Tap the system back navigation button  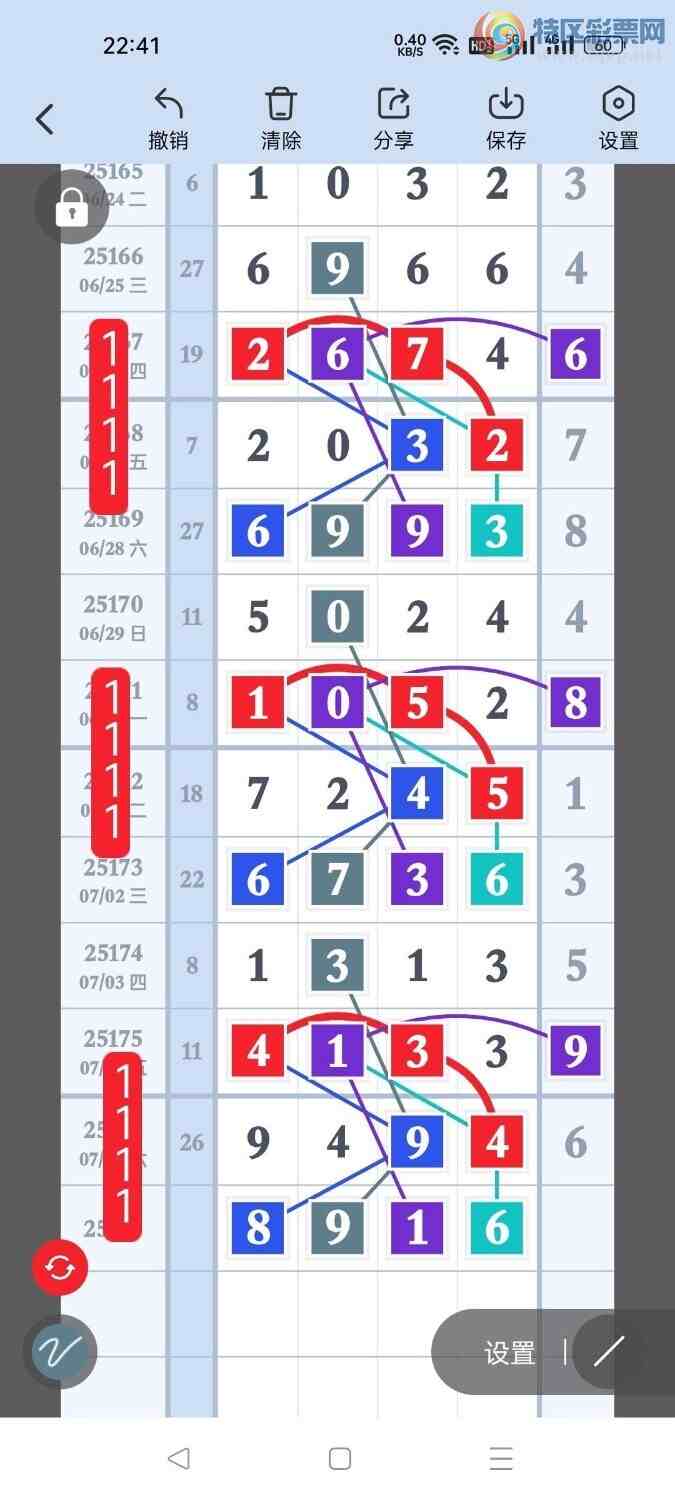coord(179,1458)
